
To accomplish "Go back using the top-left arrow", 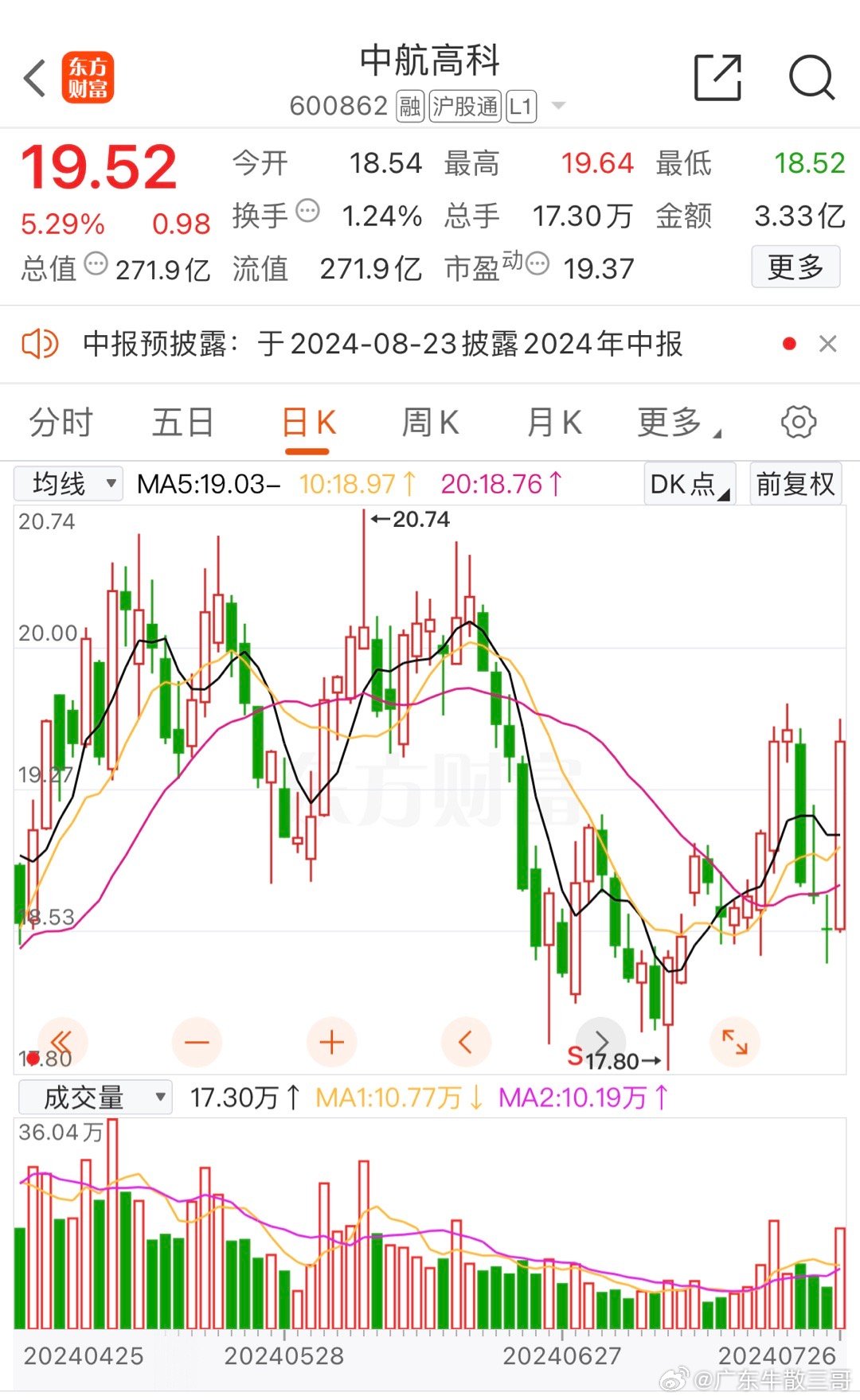I will pos(35,79).
